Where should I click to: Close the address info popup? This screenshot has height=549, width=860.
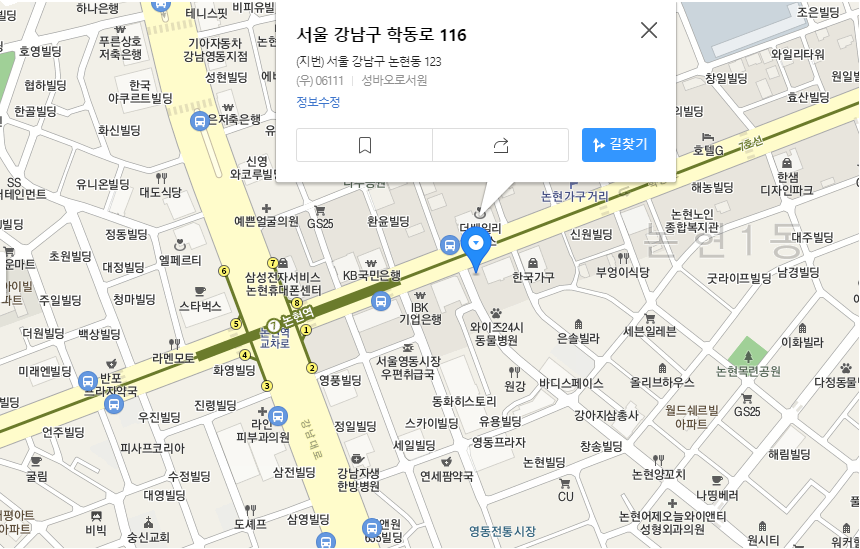point(649,30)
